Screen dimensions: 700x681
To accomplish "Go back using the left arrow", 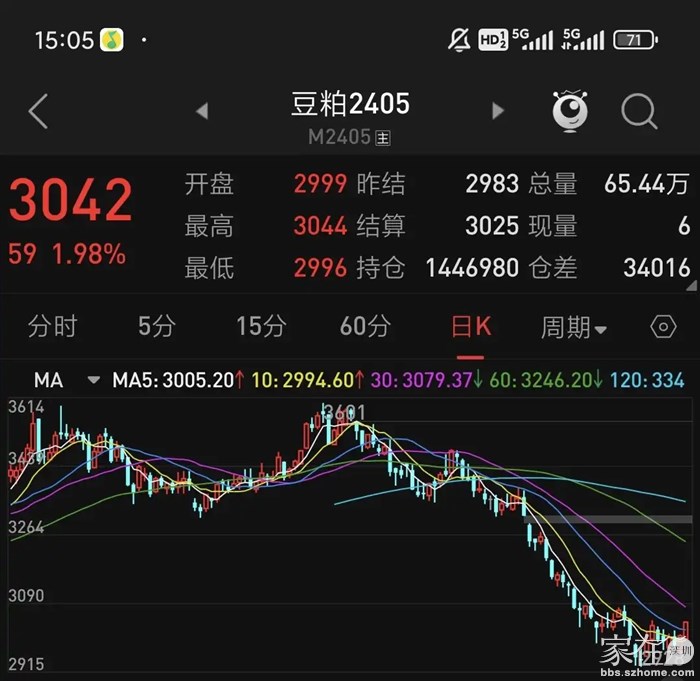I will coord(38,111).
